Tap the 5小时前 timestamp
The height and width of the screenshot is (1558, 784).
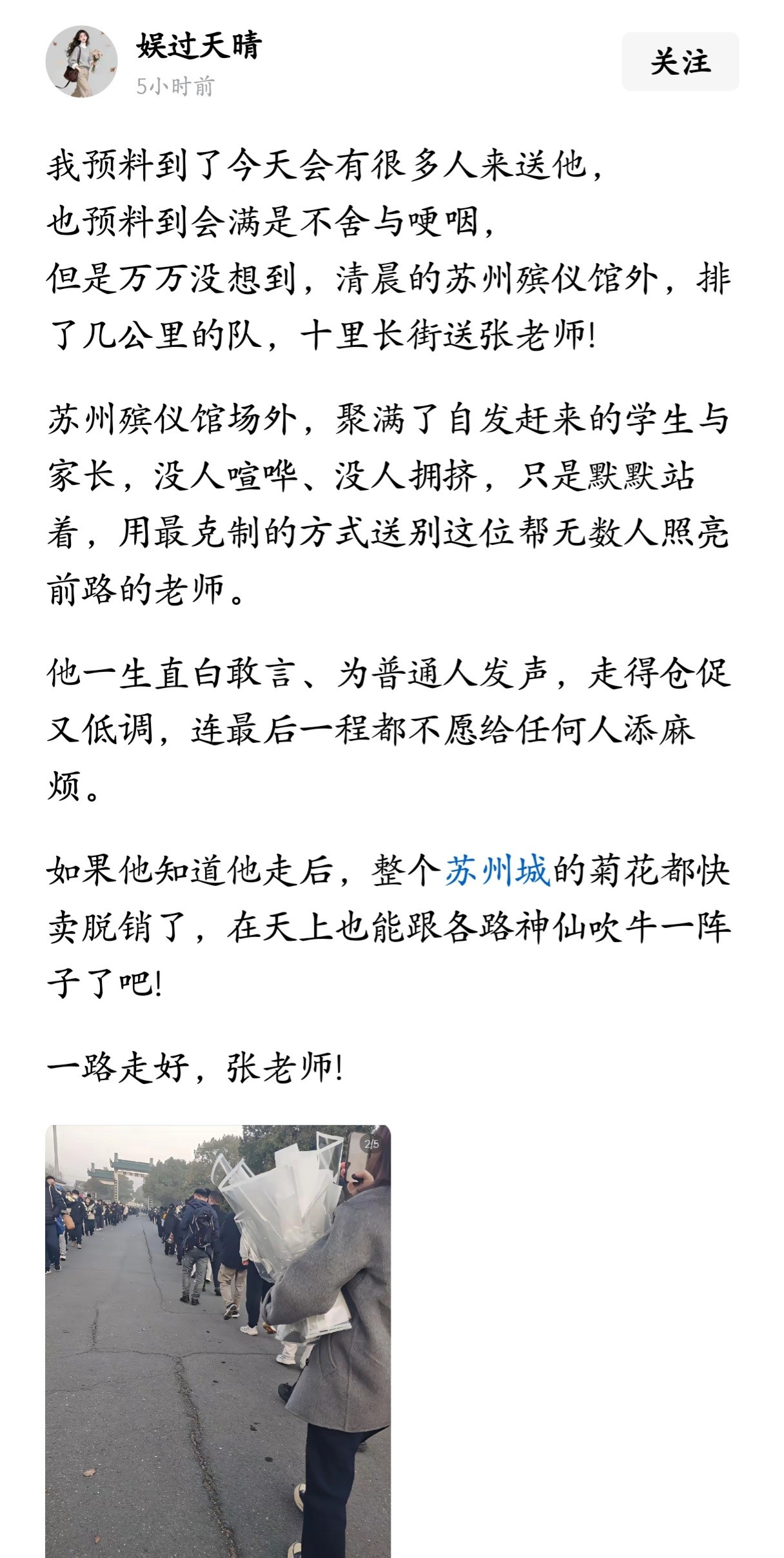pos(175,86)
